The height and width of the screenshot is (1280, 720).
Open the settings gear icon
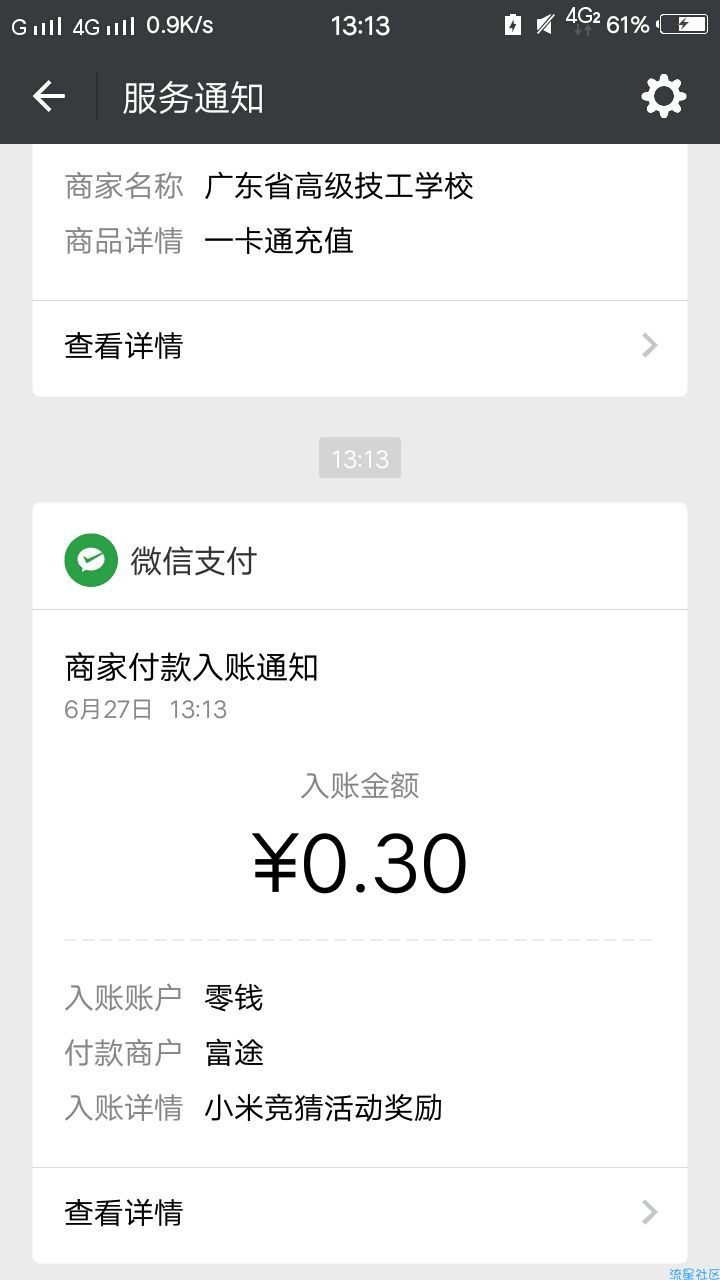pos(664,97)
